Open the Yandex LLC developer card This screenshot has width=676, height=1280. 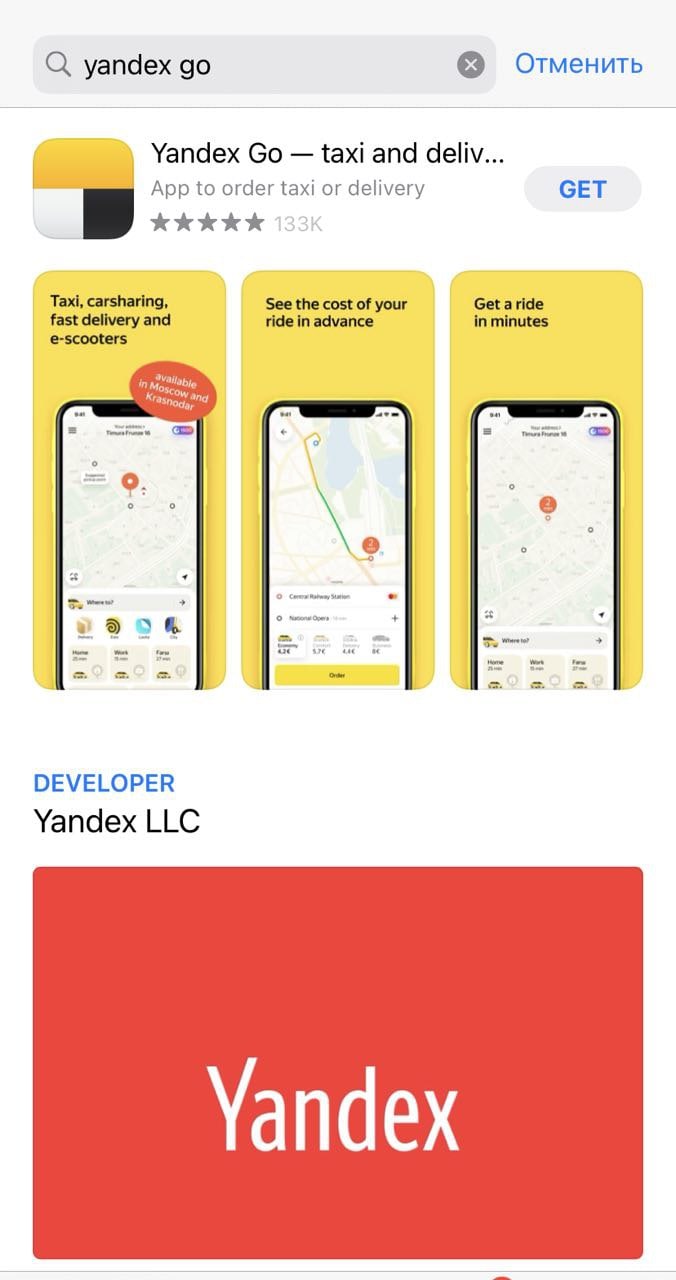tap(337, 1062)
